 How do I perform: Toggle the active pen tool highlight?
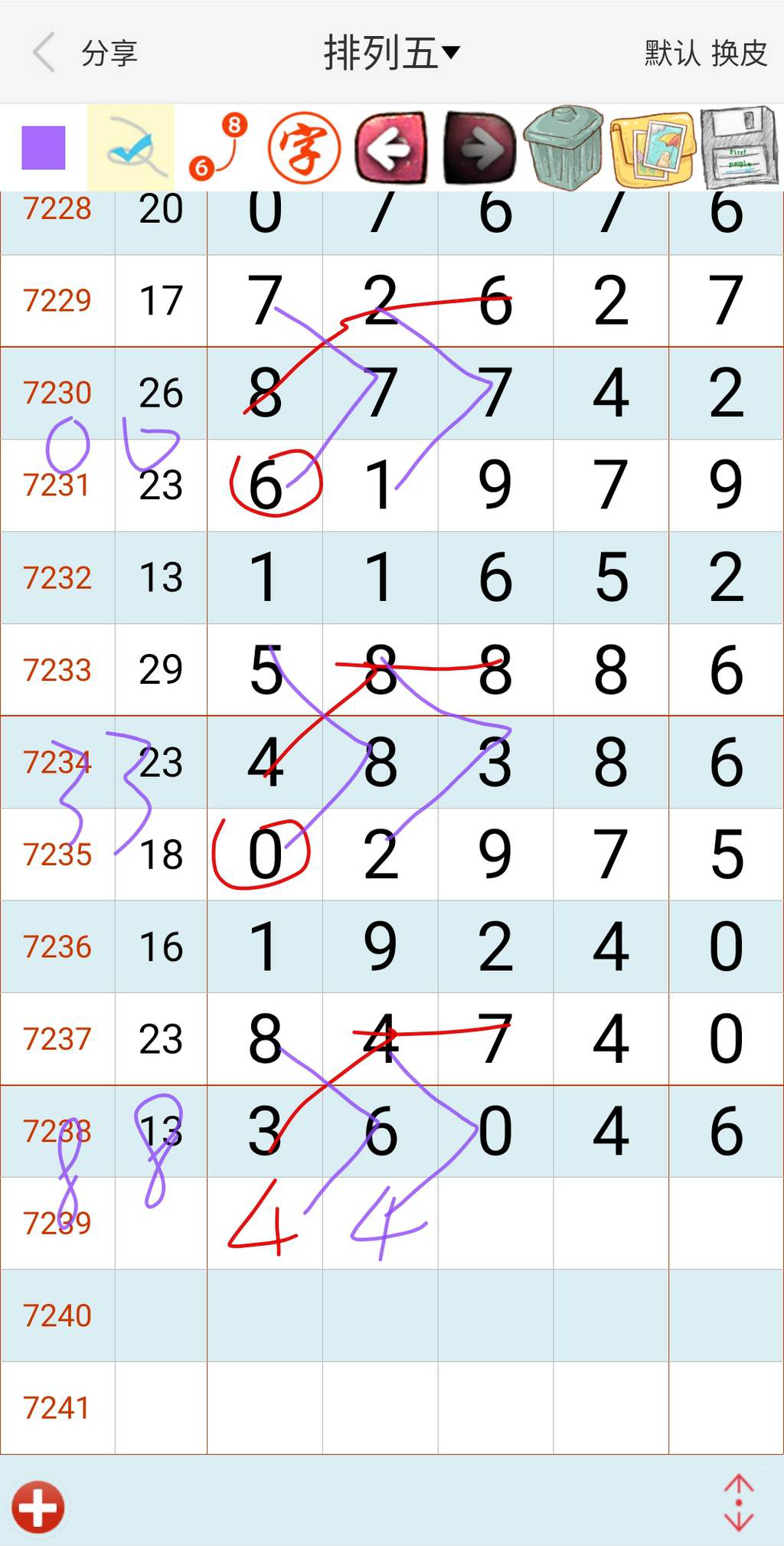129,145
